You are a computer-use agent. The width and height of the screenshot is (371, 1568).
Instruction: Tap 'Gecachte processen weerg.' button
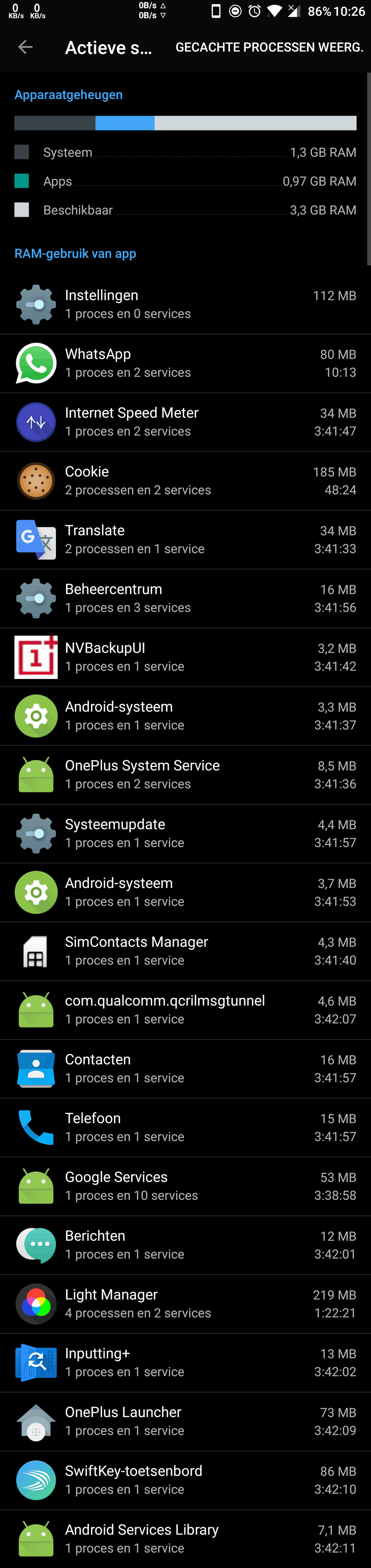pyautogui.click(x=269, y=47)
